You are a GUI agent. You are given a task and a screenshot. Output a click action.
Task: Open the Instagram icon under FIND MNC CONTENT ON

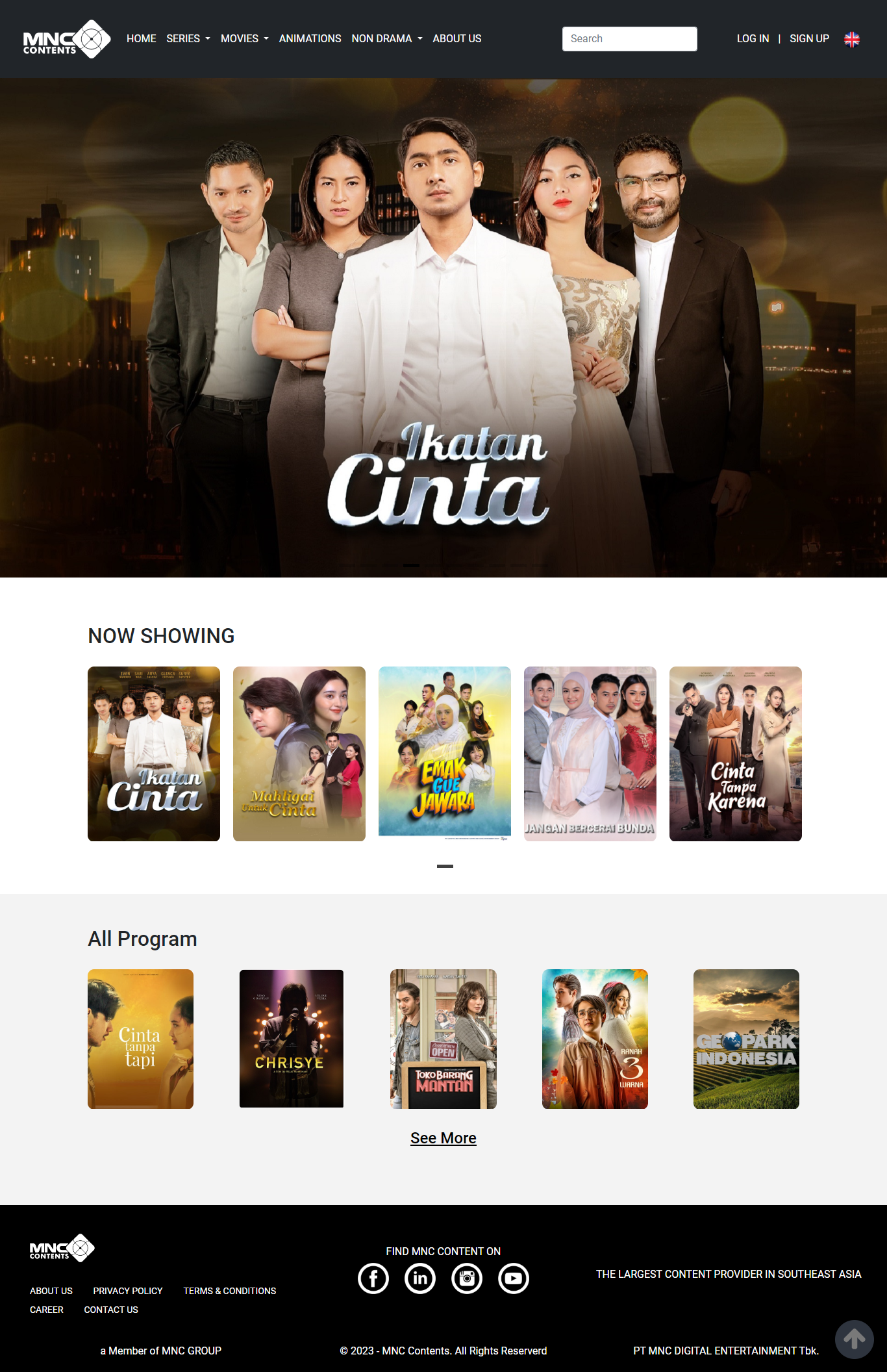[x=467, y=1278]
